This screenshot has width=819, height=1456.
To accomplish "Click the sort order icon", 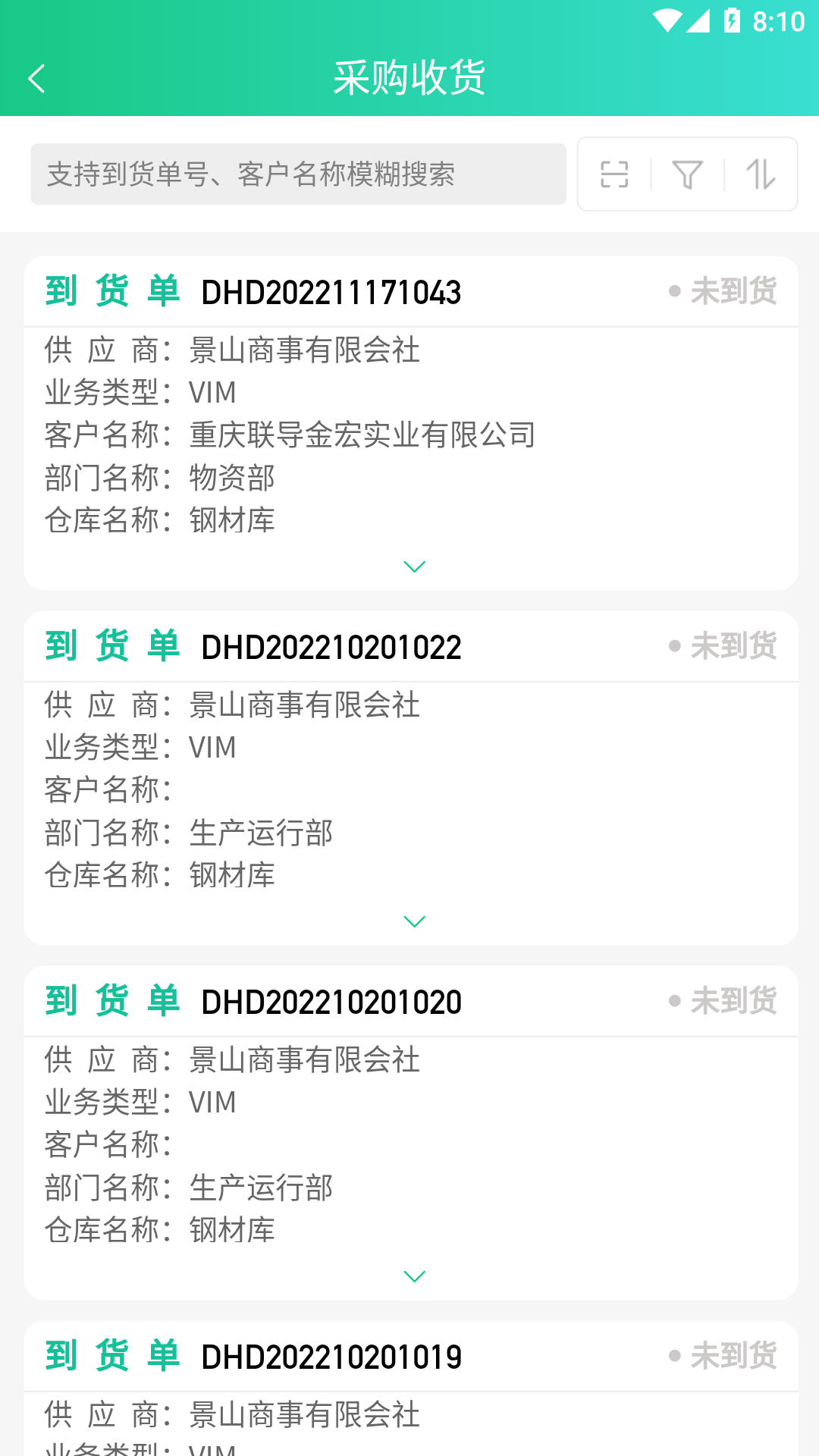I will coord(761,174).
